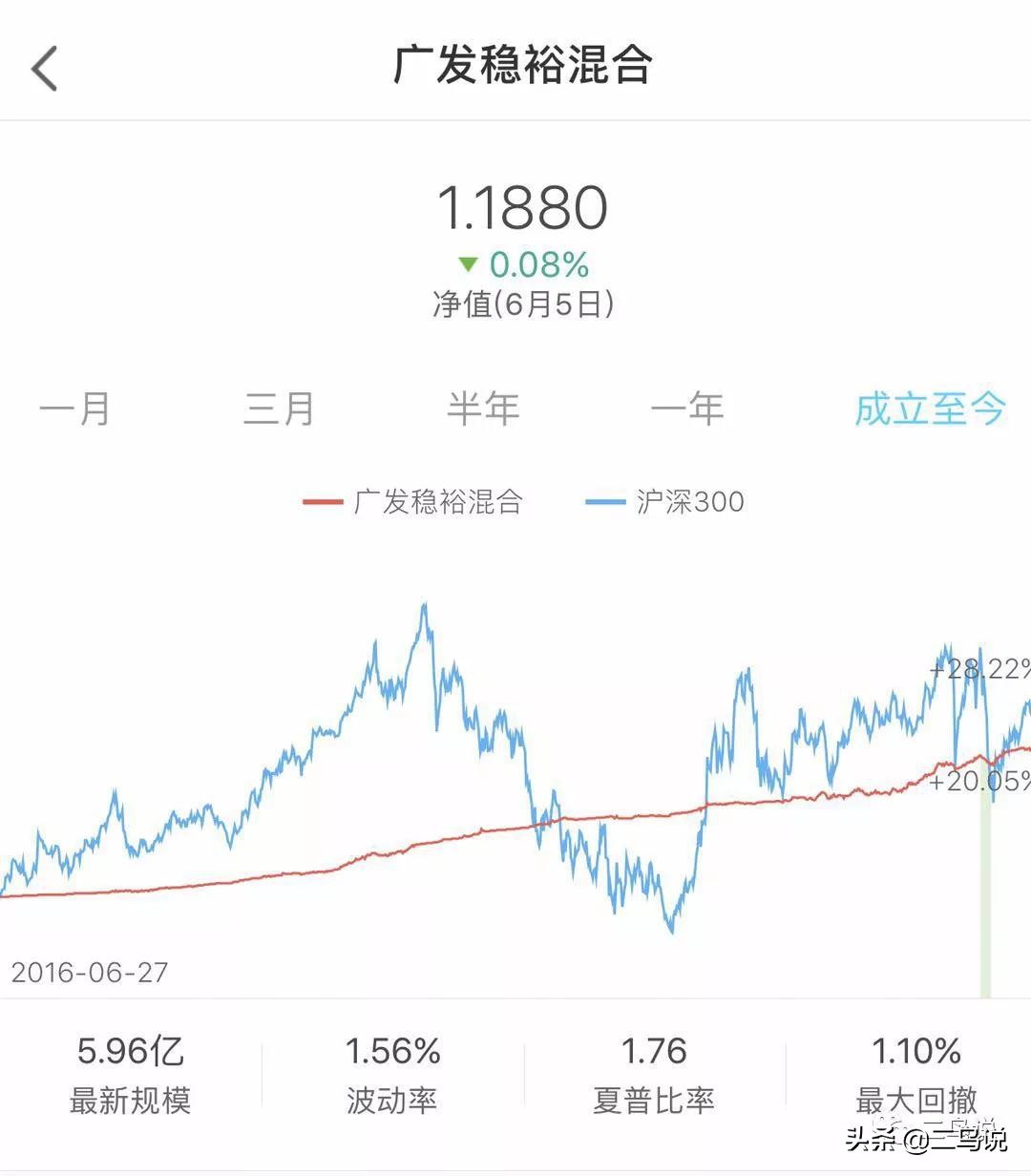Switch to the 一月 time range tab

(x=78, y=409)
